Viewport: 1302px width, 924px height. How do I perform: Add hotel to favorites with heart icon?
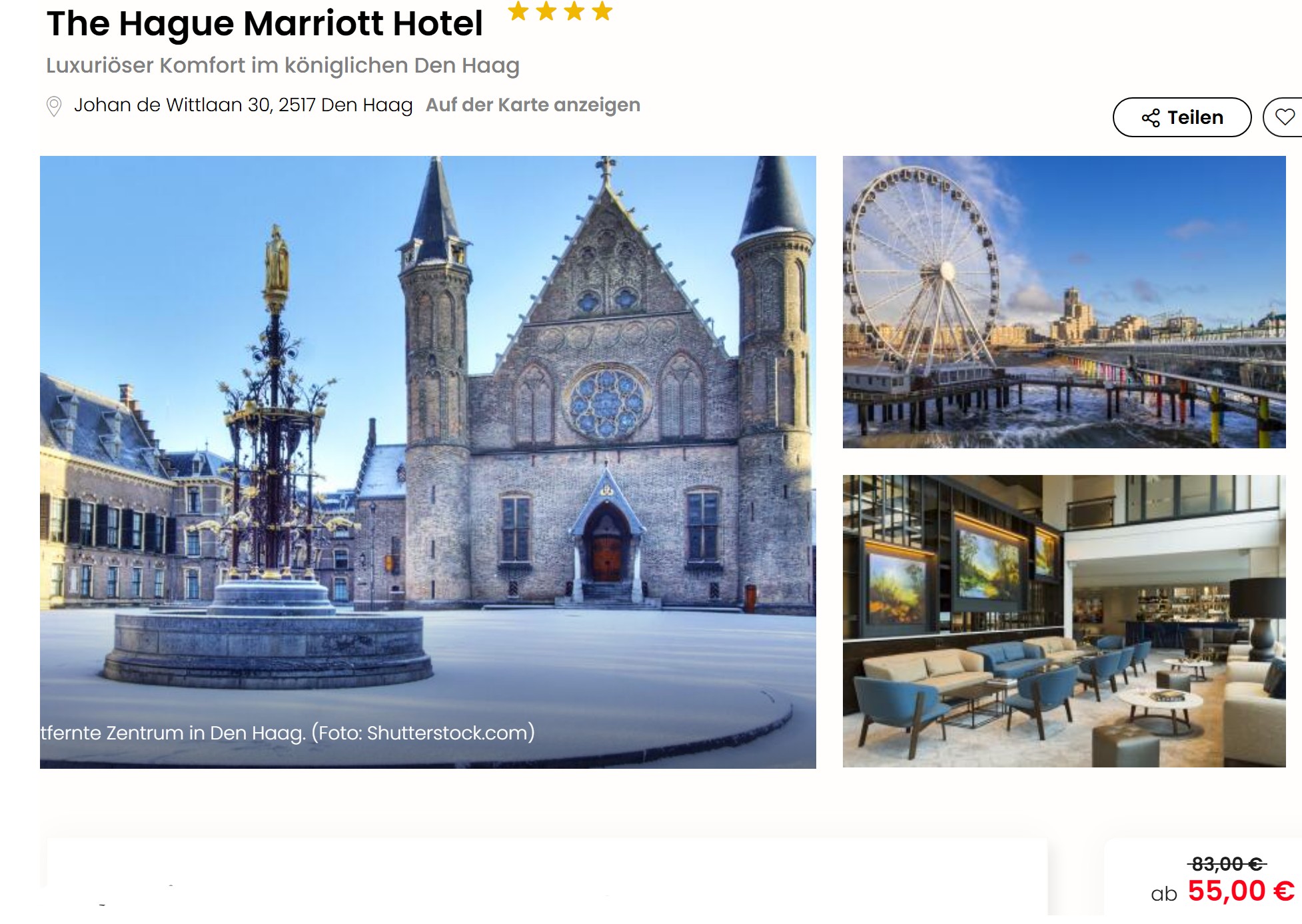pos(1285,117)
